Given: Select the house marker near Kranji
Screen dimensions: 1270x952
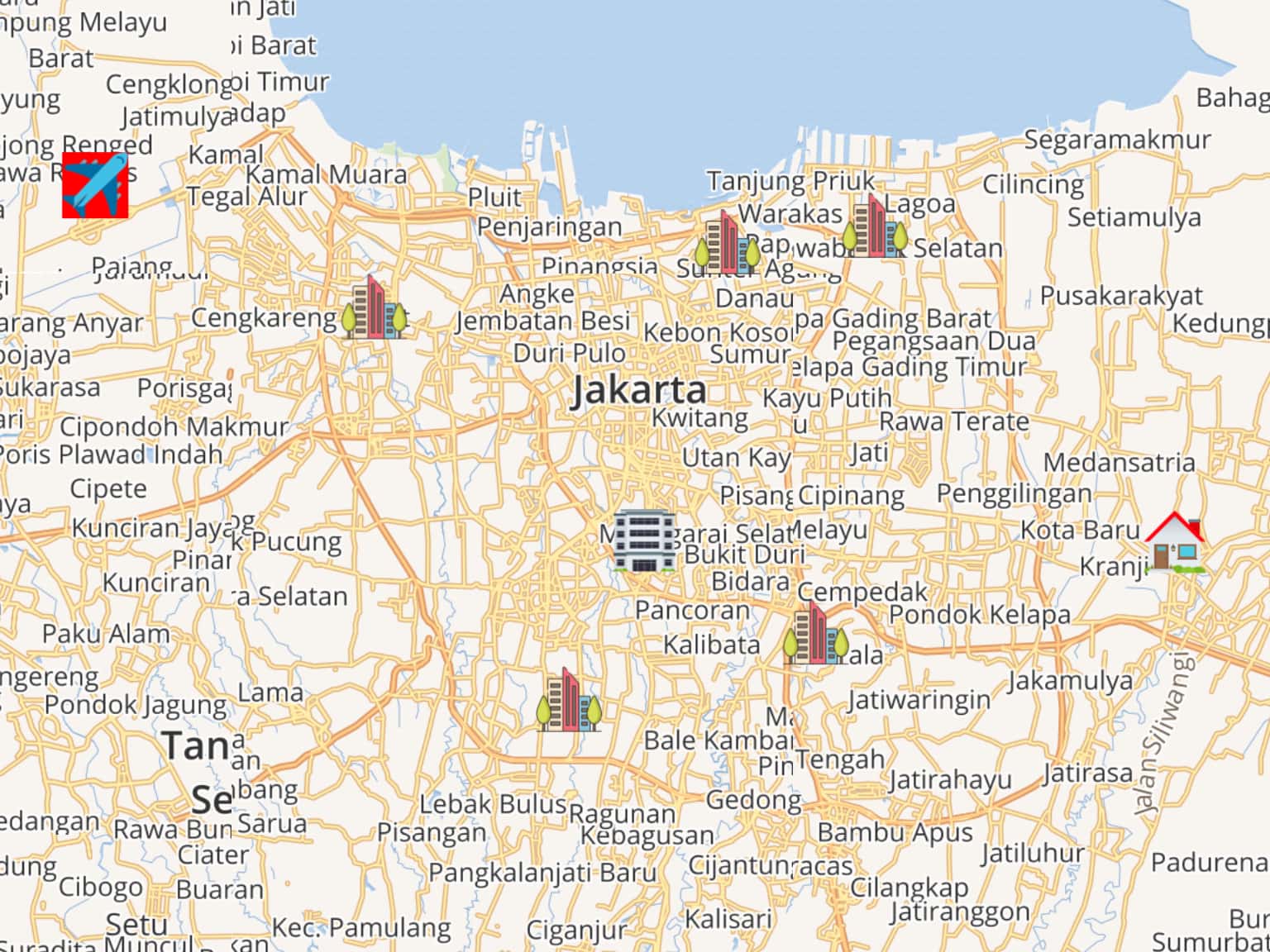Looking at the screenshot, I should click(x=1174, y=542).
